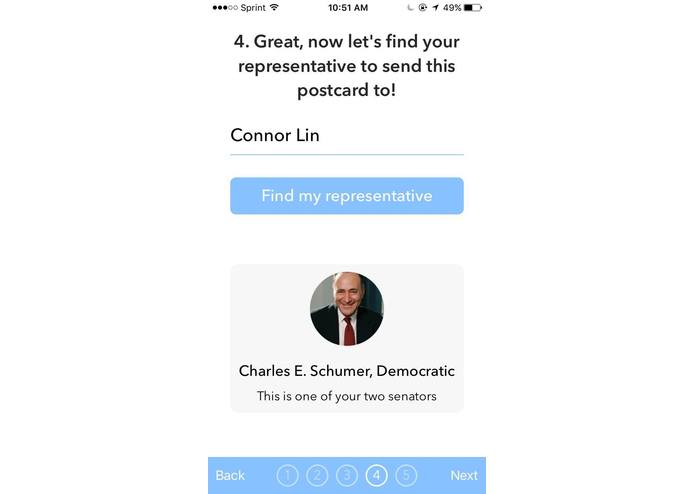Jump to step 1 indicator
The height and width of the screenshot is (494, 695).
pyautogui.click(x=287, y=475)
